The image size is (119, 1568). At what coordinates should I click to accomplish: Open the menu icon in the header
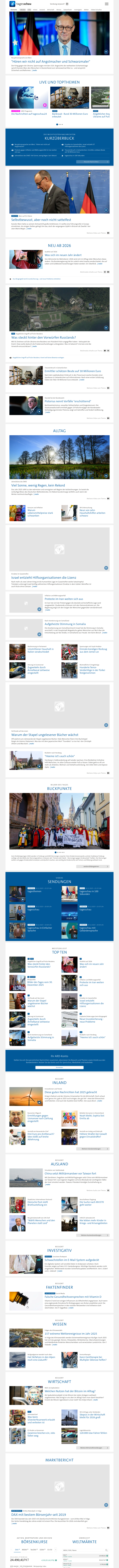[107, 4]
